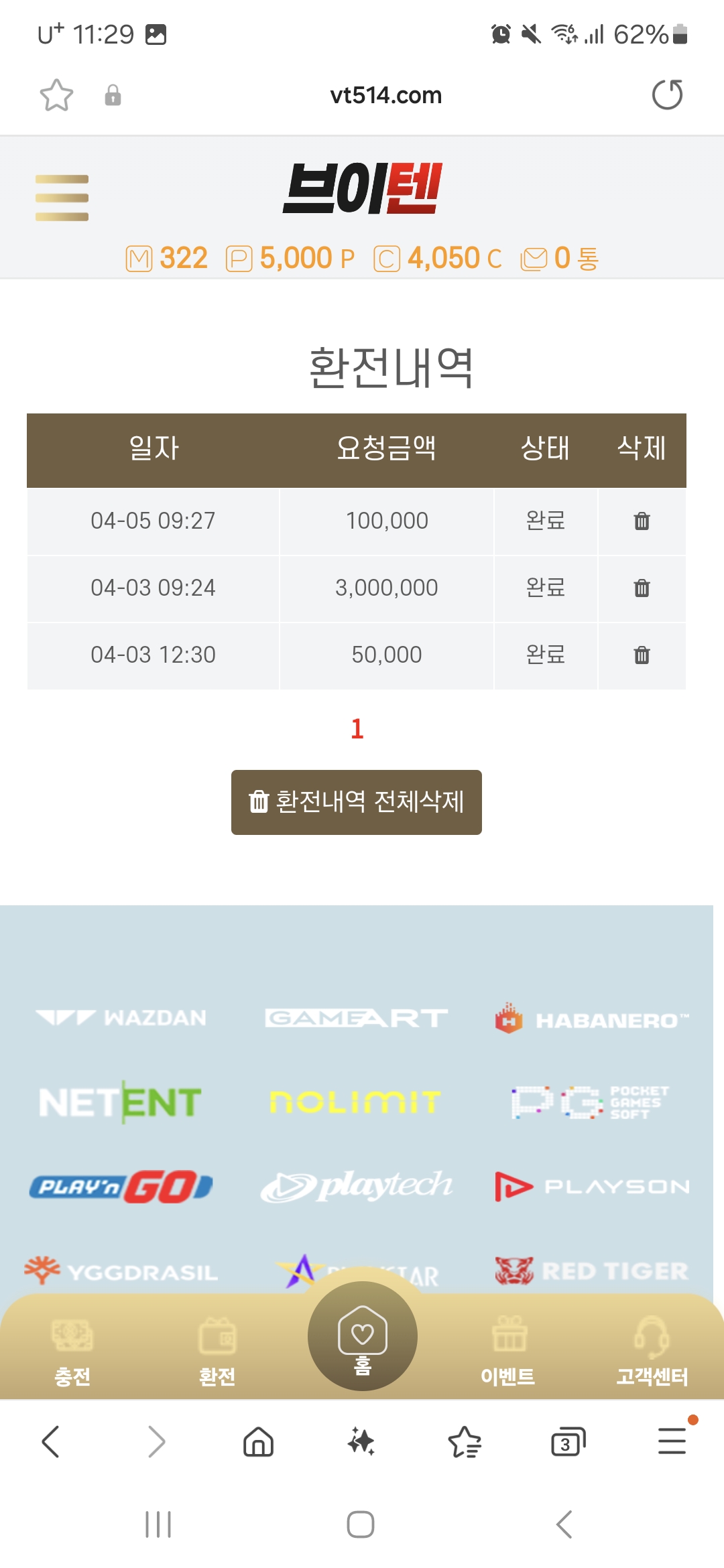Open the browser menu
Image resolution: width=724 pixels, height=1568 pixels.
(x=672, y=1441)
